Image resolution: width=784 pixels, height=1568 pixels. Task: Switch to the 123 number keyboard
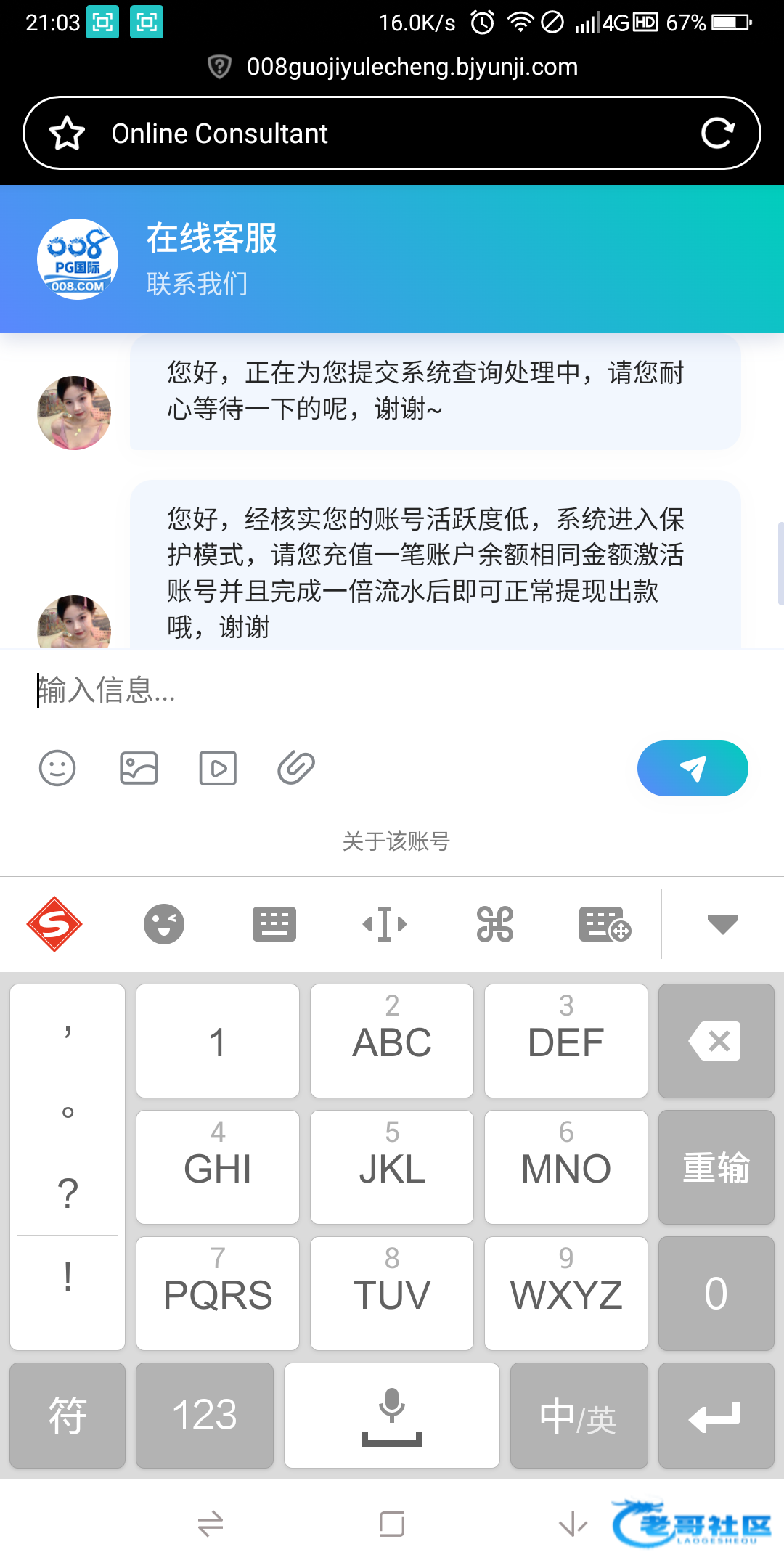[205, 1416]
